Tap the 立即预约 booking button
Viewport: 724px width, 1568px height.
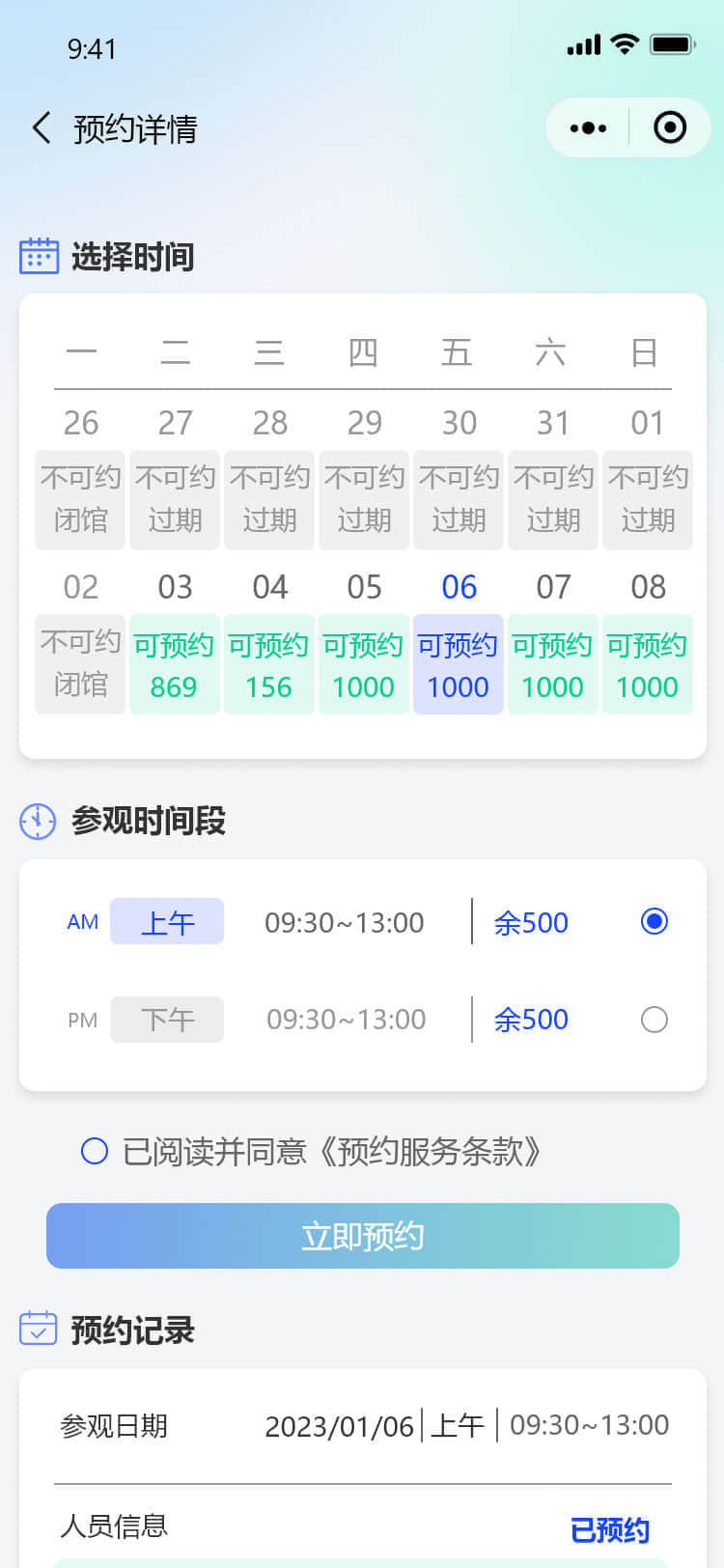[362, 1235]
